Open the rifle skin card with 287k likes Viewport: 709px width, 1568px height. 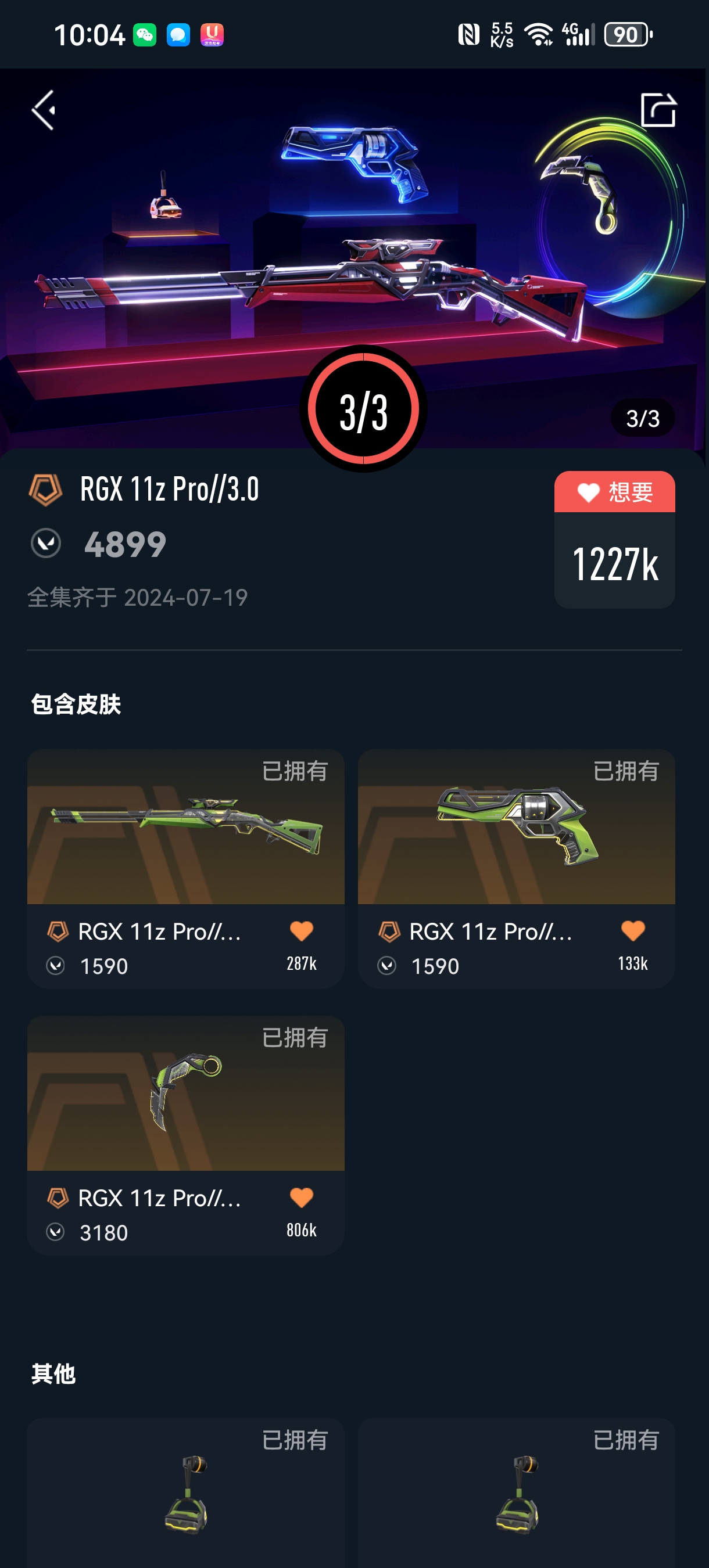(x=186, y=828)
